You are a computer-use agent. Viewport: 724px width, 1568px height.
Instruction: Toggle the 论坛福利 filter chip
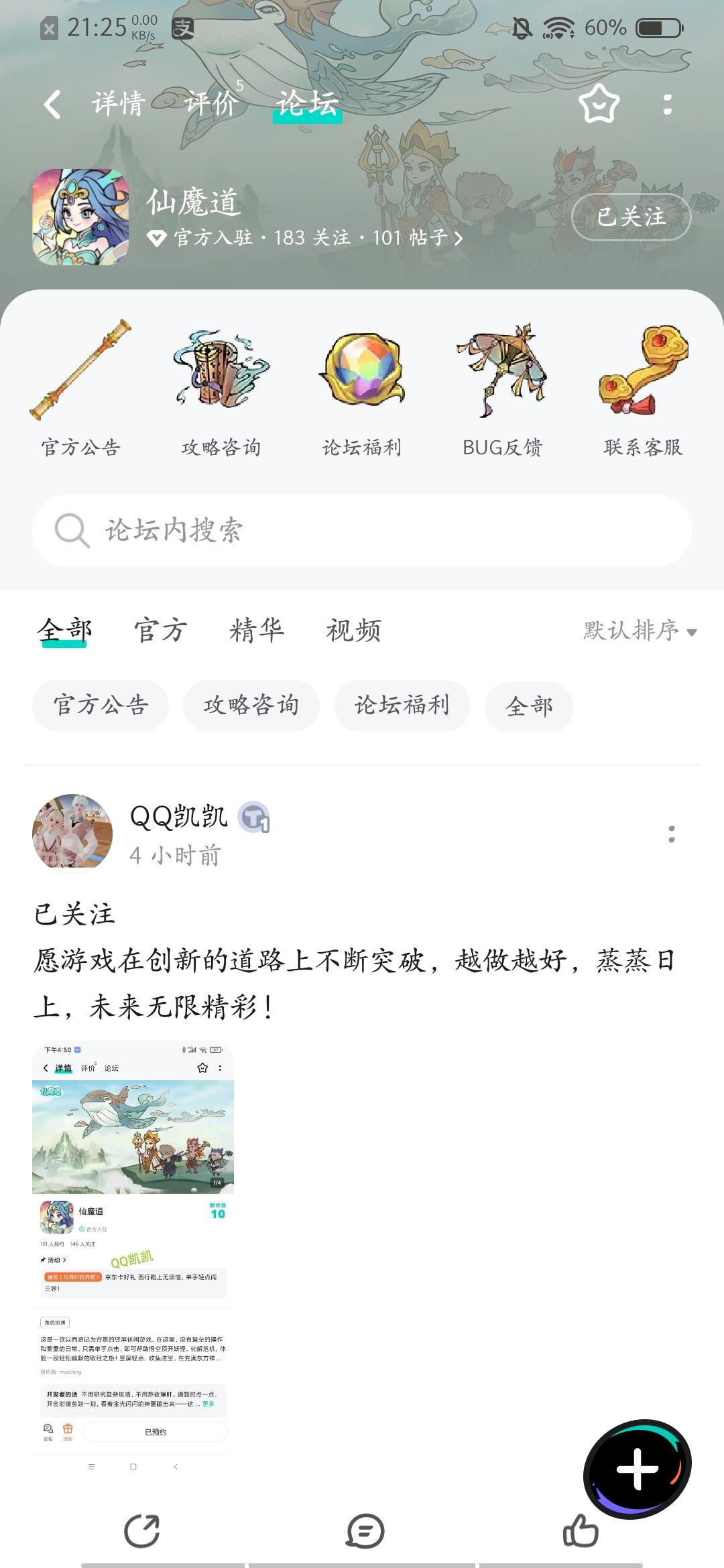[403, 706]
